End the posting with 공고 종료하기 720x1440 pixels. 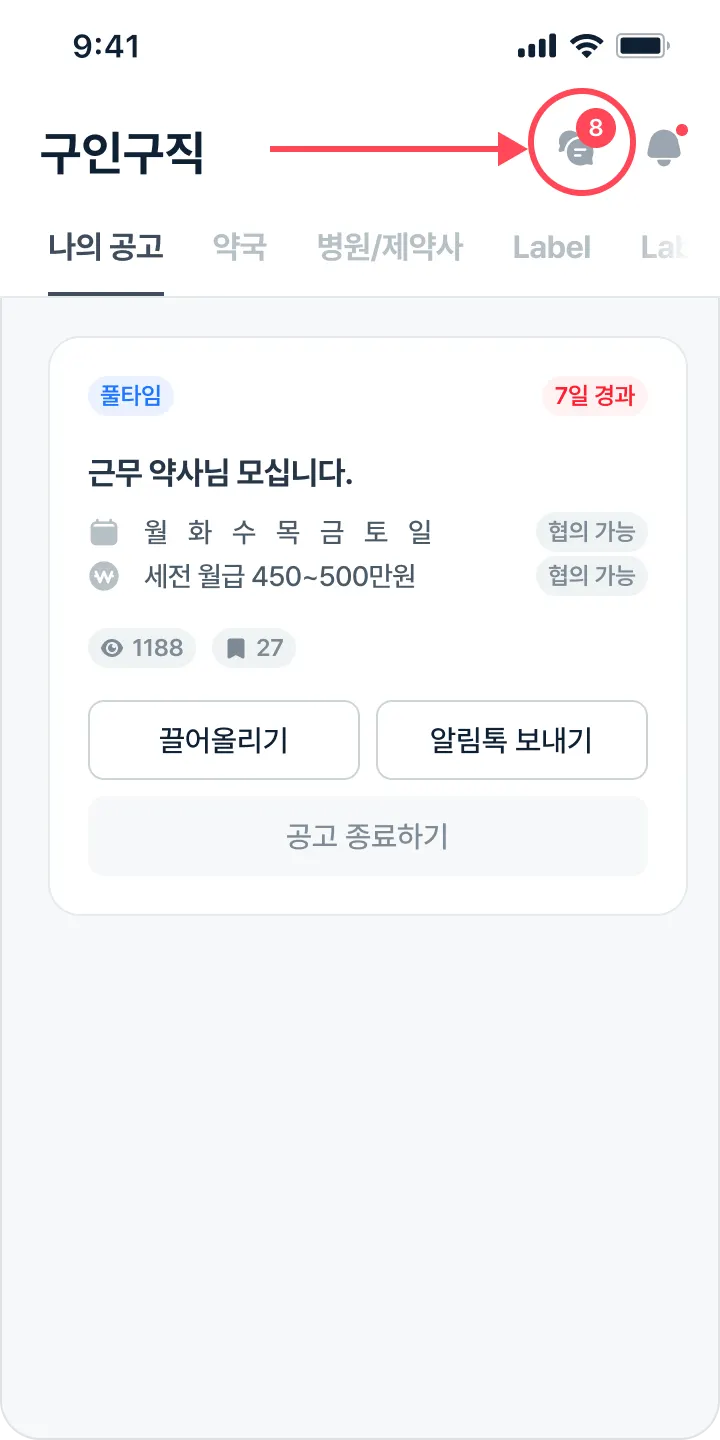pos(368,836)
